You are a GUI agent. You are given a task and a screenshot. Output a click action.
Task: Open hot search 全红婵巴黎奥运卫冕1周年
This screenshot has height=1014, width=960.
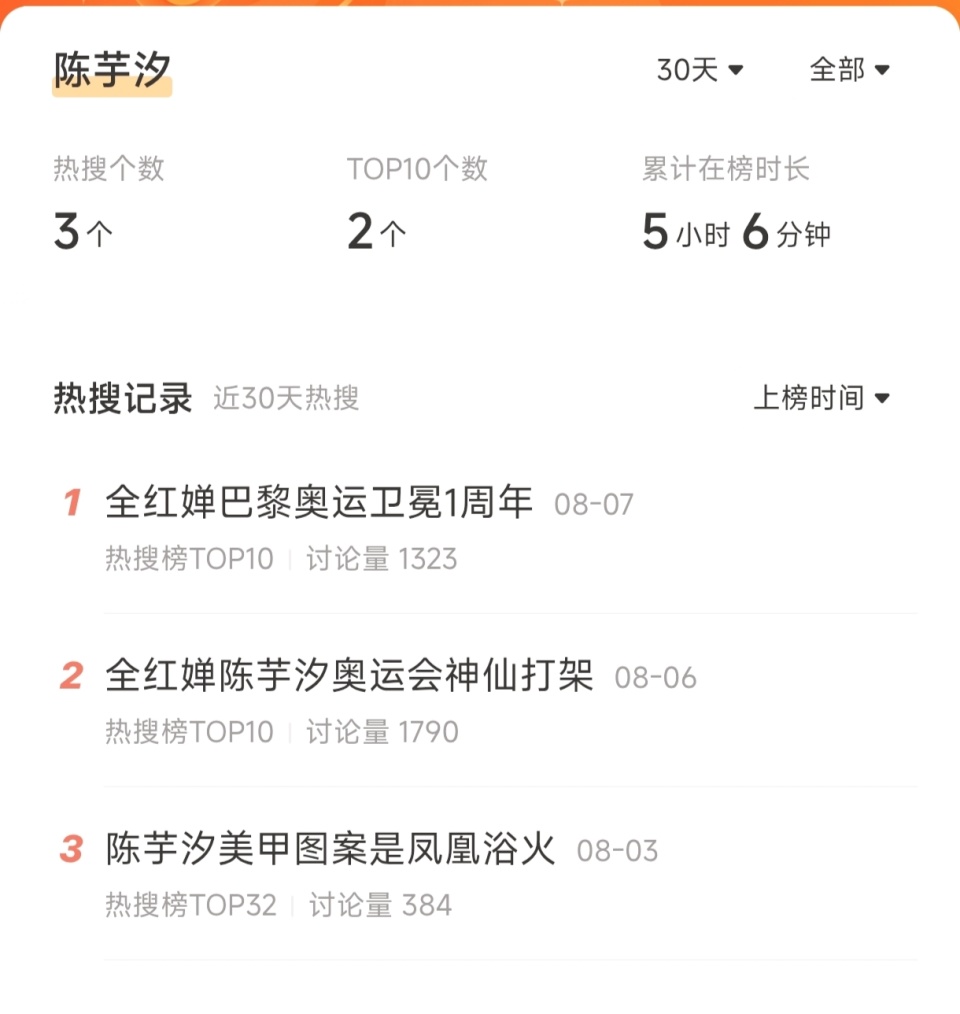[x=320, y=503]
